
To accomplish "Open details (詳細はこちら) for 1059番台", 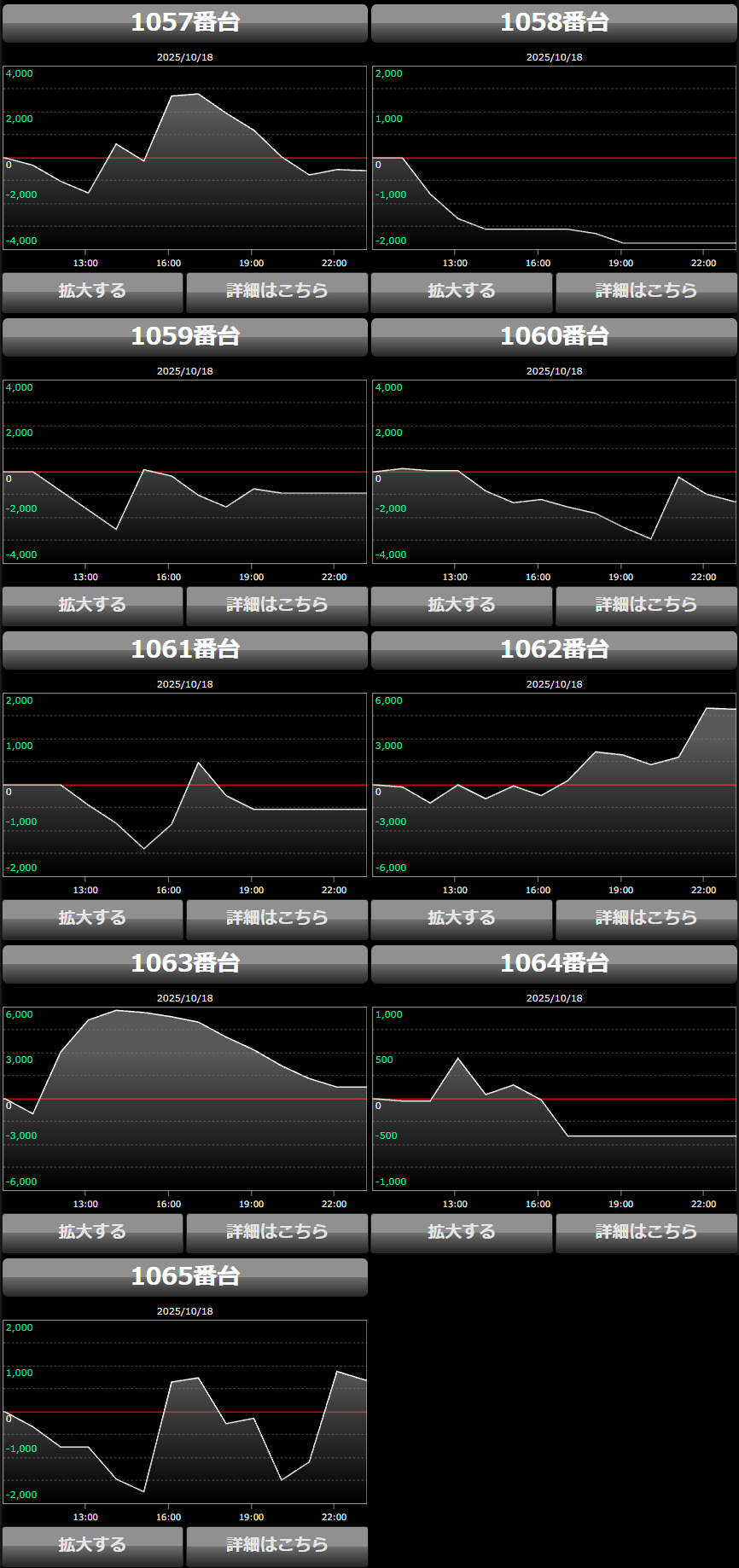I will 276,606.
